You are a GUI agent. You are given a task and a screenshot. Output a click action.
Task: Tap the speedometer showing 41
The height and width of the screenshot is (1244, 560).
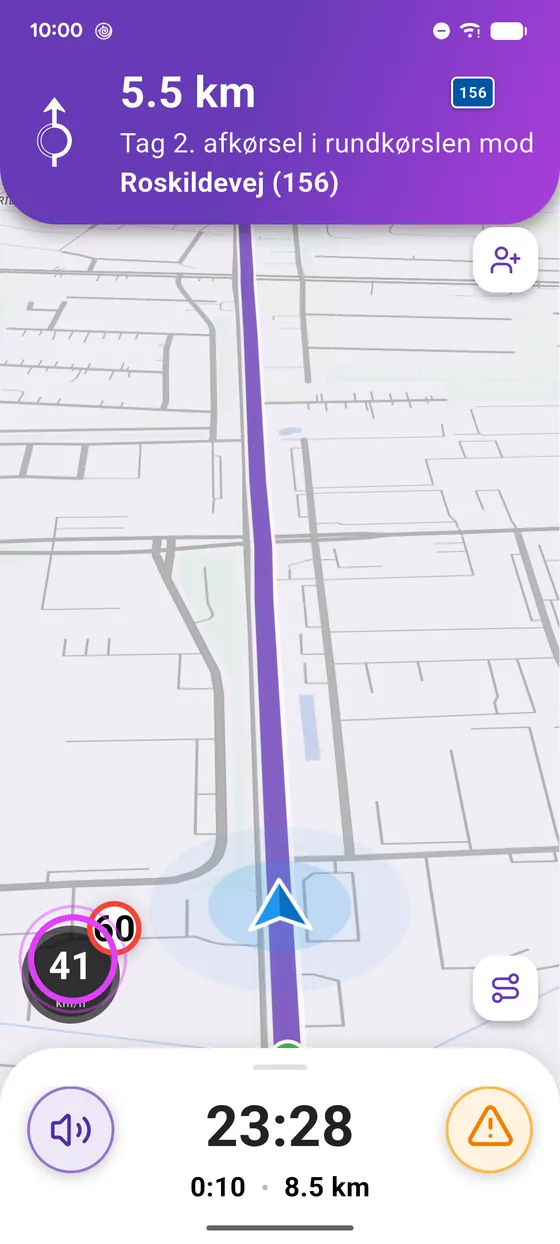[70, 968]
